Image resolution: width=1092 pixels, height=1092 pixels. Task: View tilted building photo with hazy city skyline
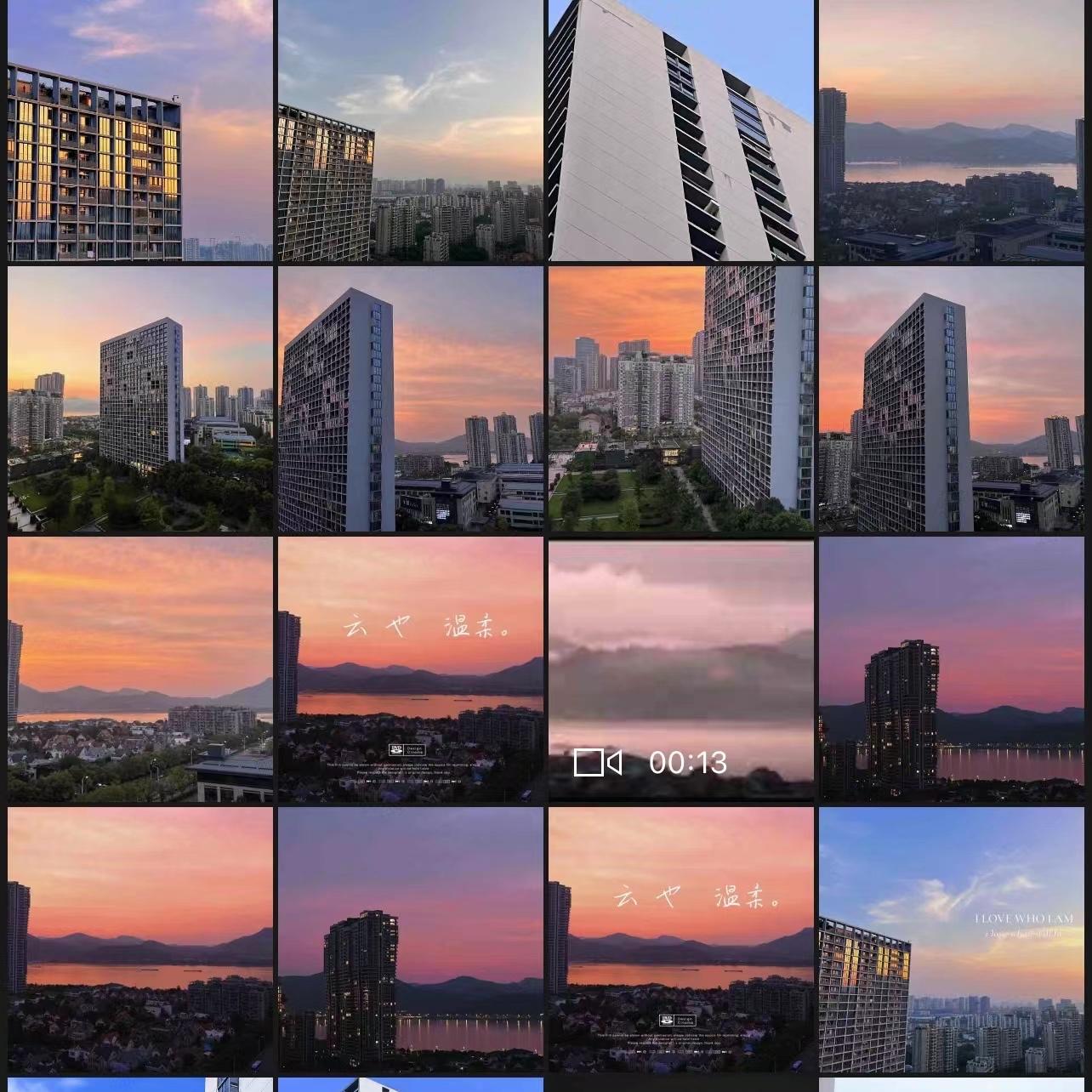point(410,129)
